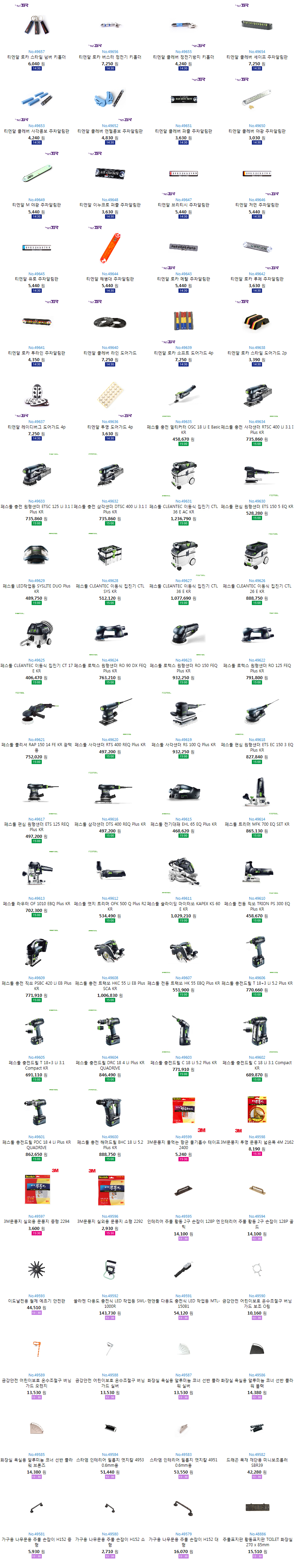
Task: View No.48886 주물표지판 TOILET 화장실 product
Action: [x=256, y=1541]
